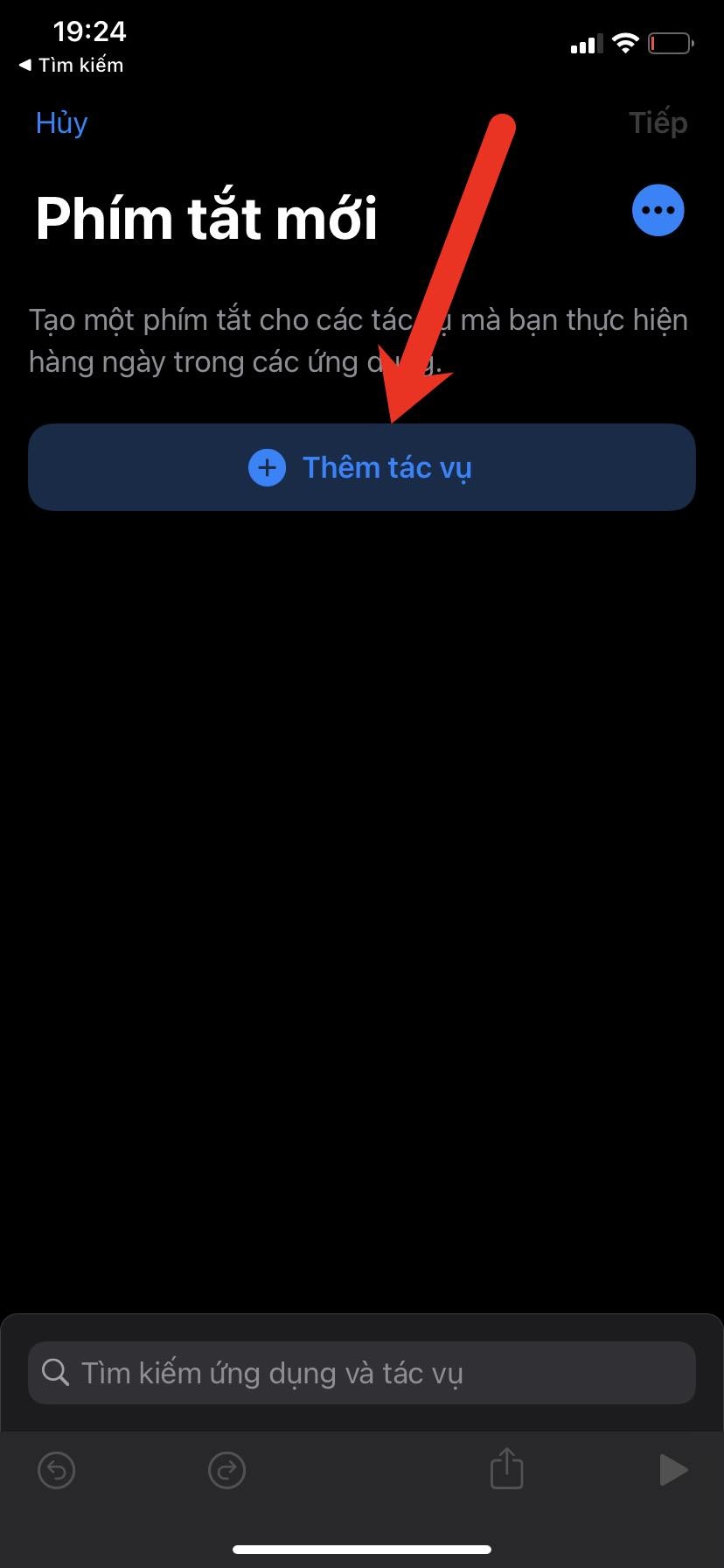
Task: Add an action via Thêm tác vụ
Action: pyautogui.click(x=362, y=467)
